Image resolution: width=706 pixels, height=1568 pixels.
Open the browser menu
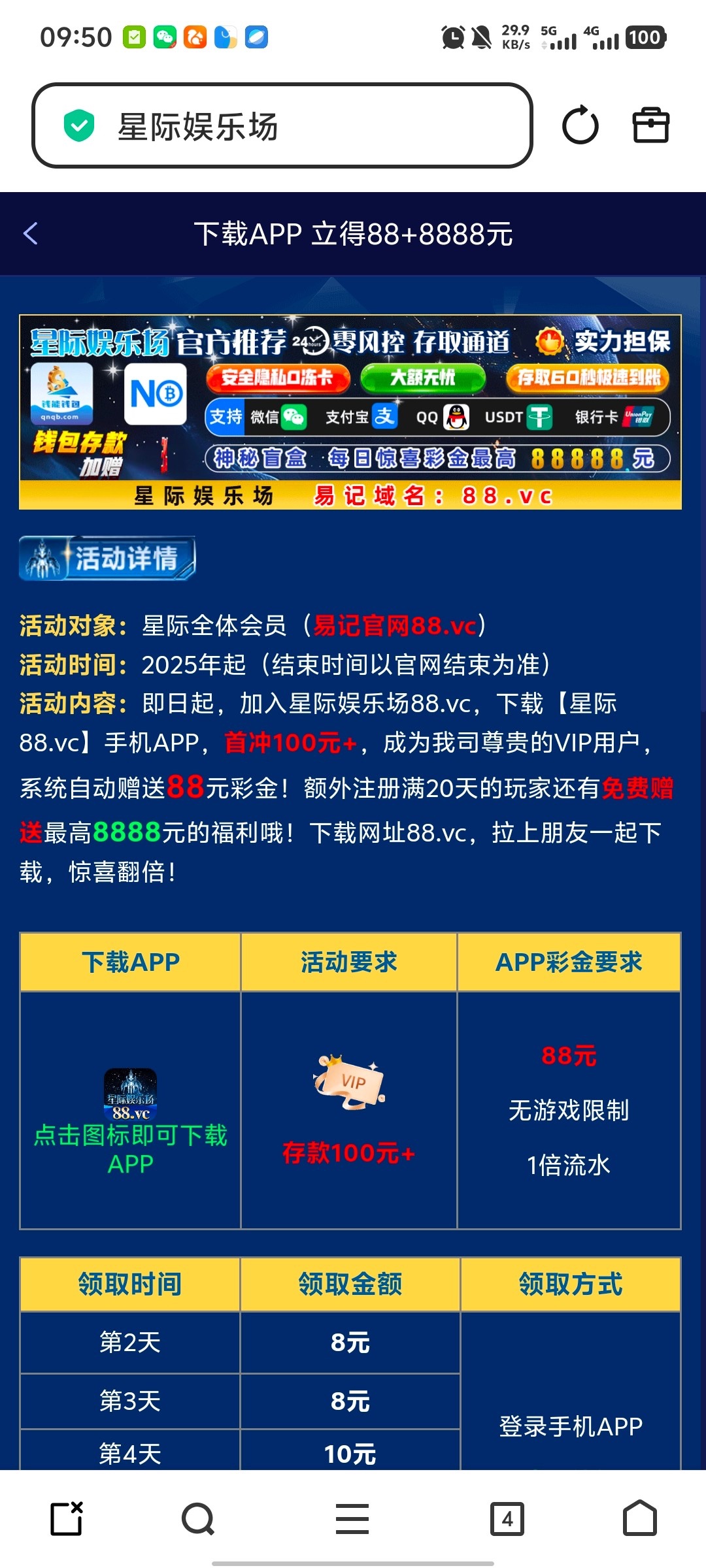coord(352,1518)
